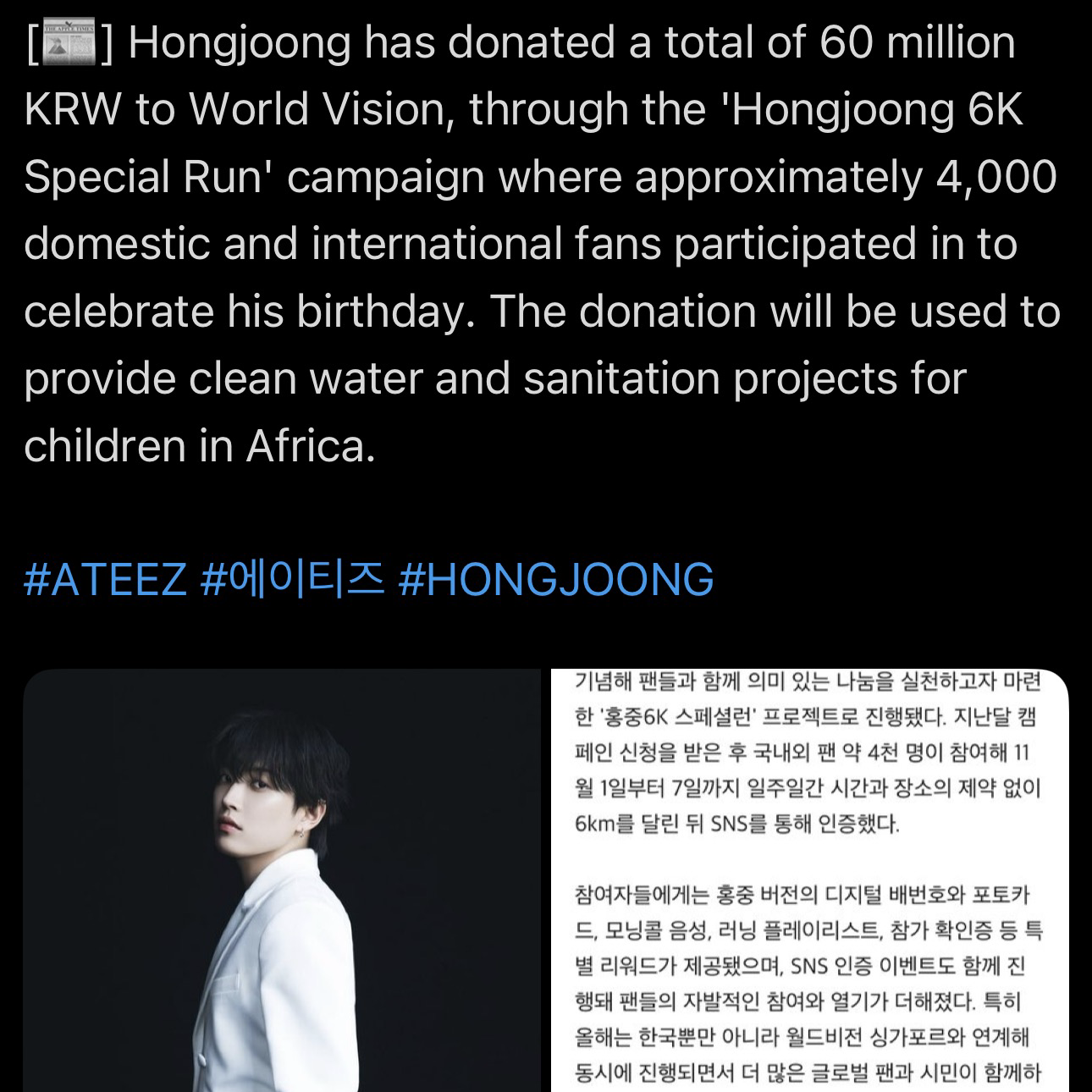Open the #HONGJOONG hashtag

[x=556, y=580]
